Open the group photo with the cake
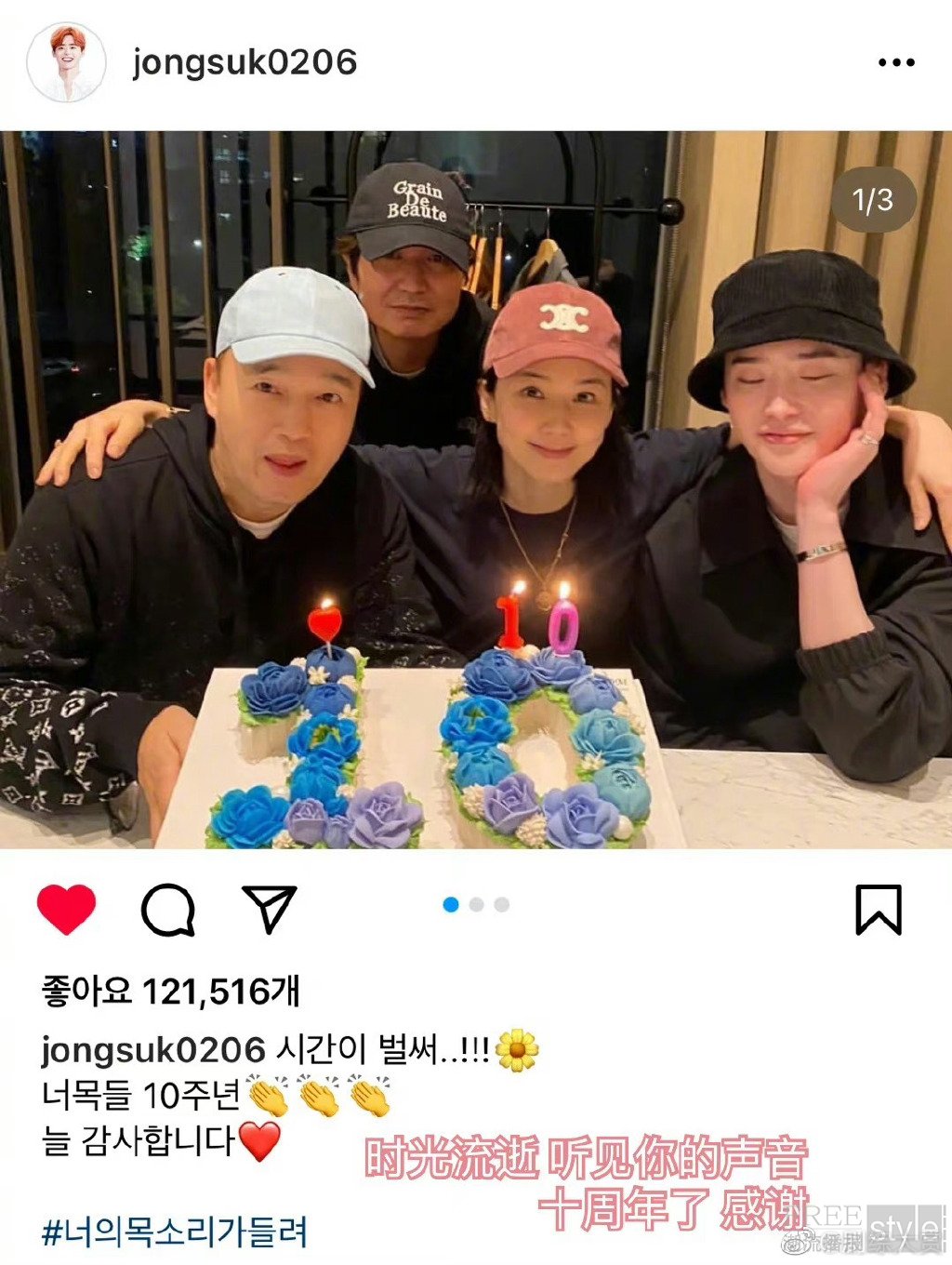This screenshot has width=952, height=1265. coord(476,489)
